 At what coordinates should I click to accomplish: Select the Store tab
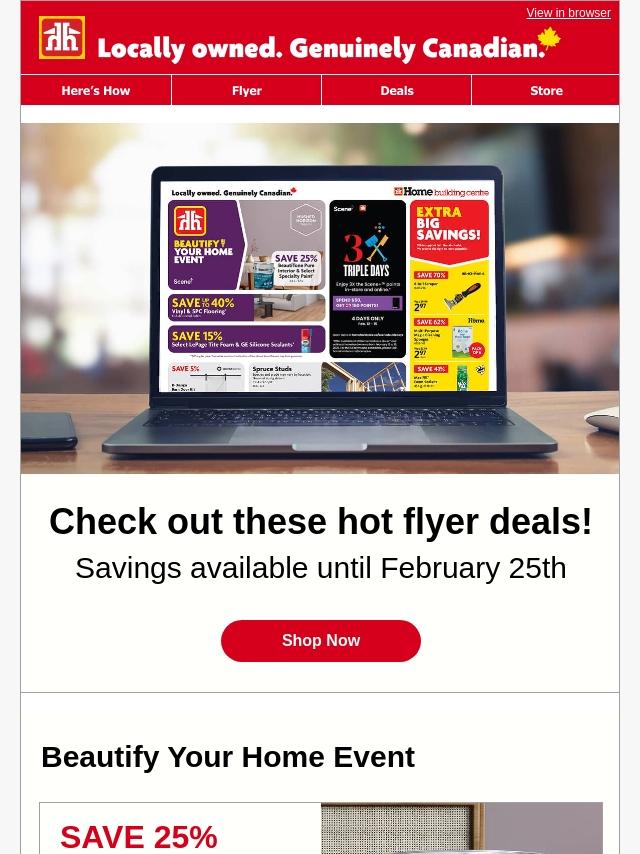pos(546,90)
